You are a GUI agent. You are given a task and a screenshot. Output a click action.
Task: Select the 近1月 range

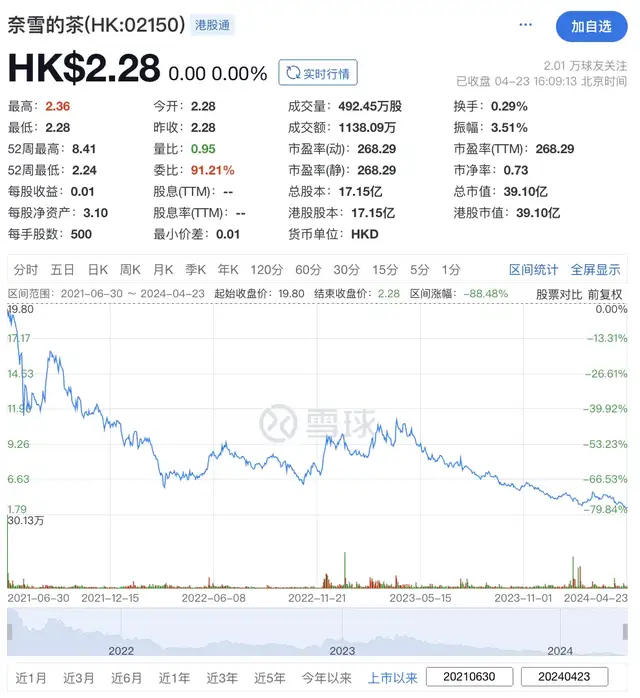pos(31,677)
